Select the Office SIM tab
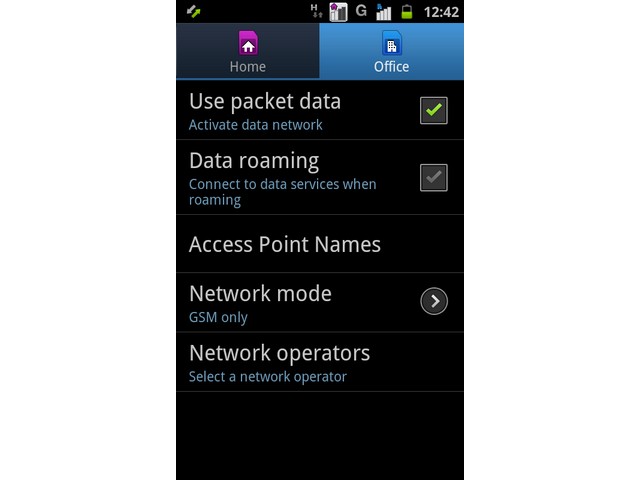640x480 pixels. [x=391, y=52]
